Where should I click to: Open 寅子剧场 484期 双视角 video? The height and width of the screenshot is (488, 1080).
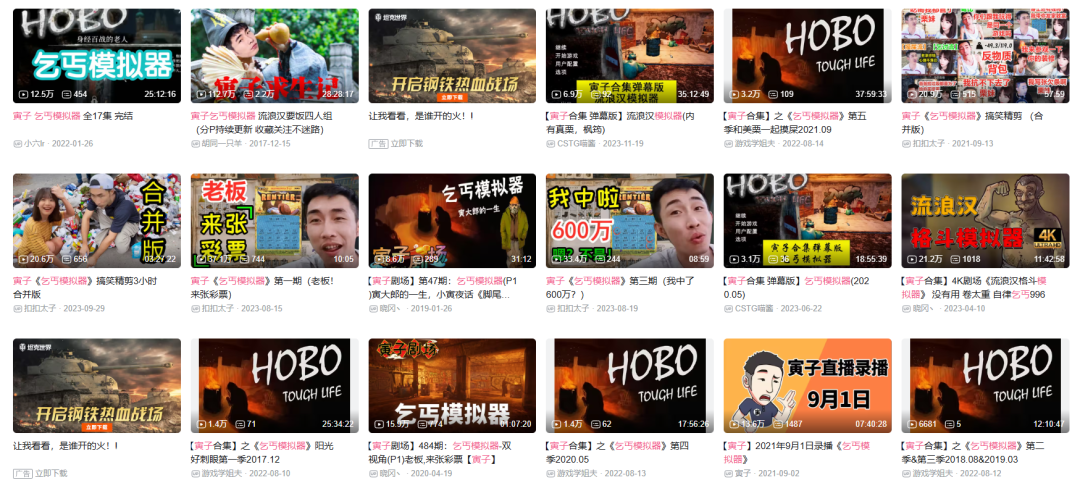[x=452, y=385]
